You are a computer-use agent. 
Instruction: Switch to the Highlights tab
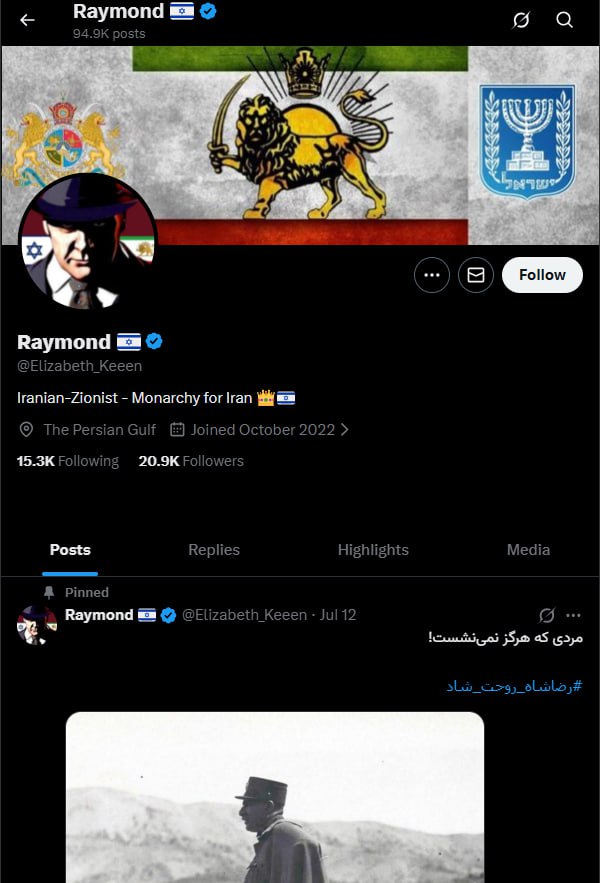click(x=373, y=550)
